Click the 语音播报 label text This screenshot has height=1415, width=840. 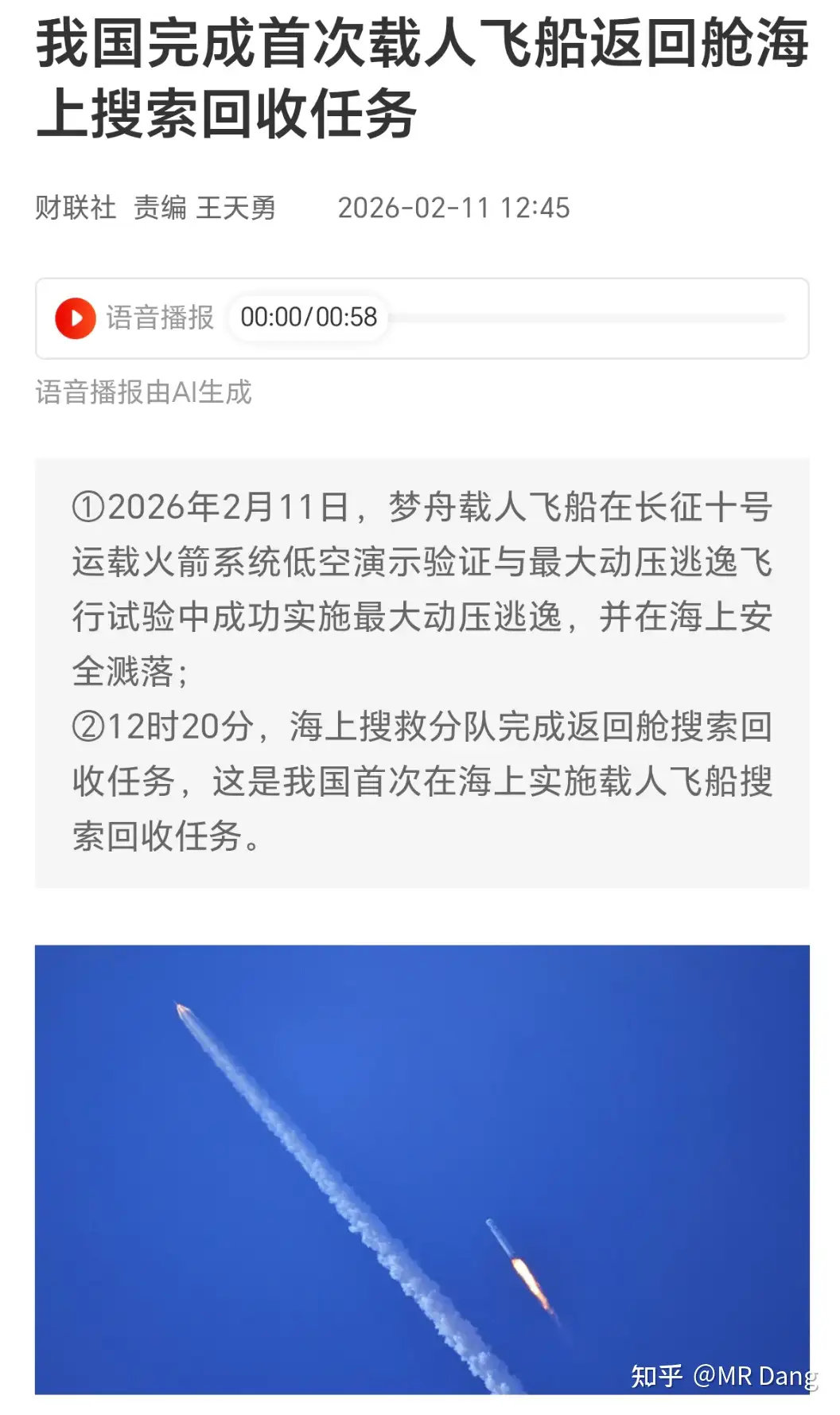[160, 317]
